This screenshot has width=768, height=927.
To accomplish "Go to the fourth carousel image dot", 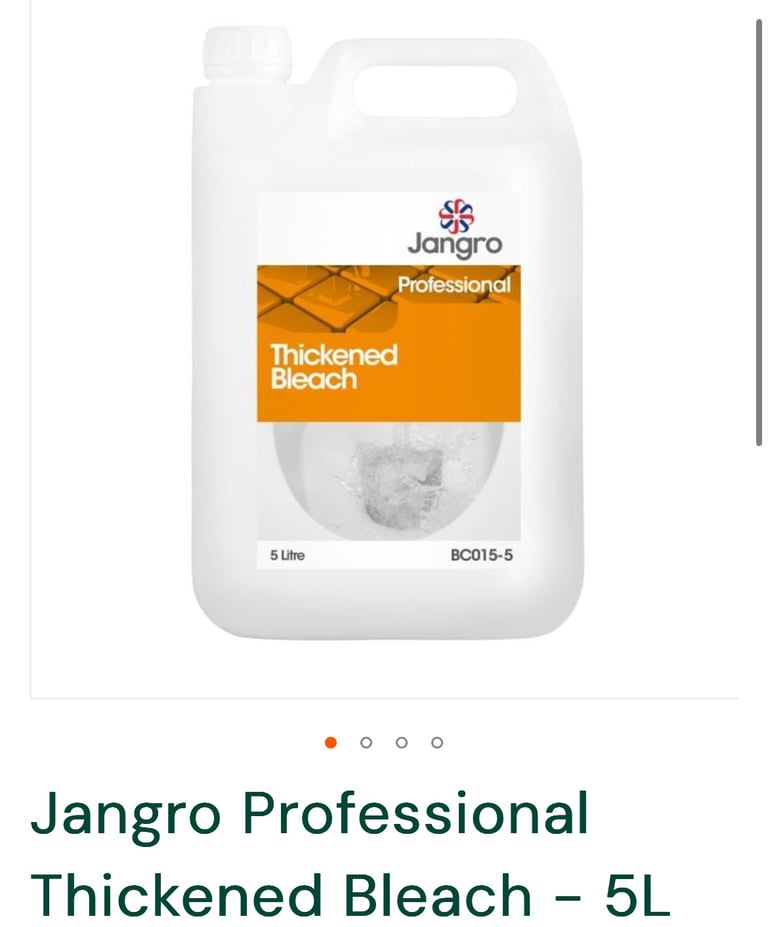I will 437,742.
